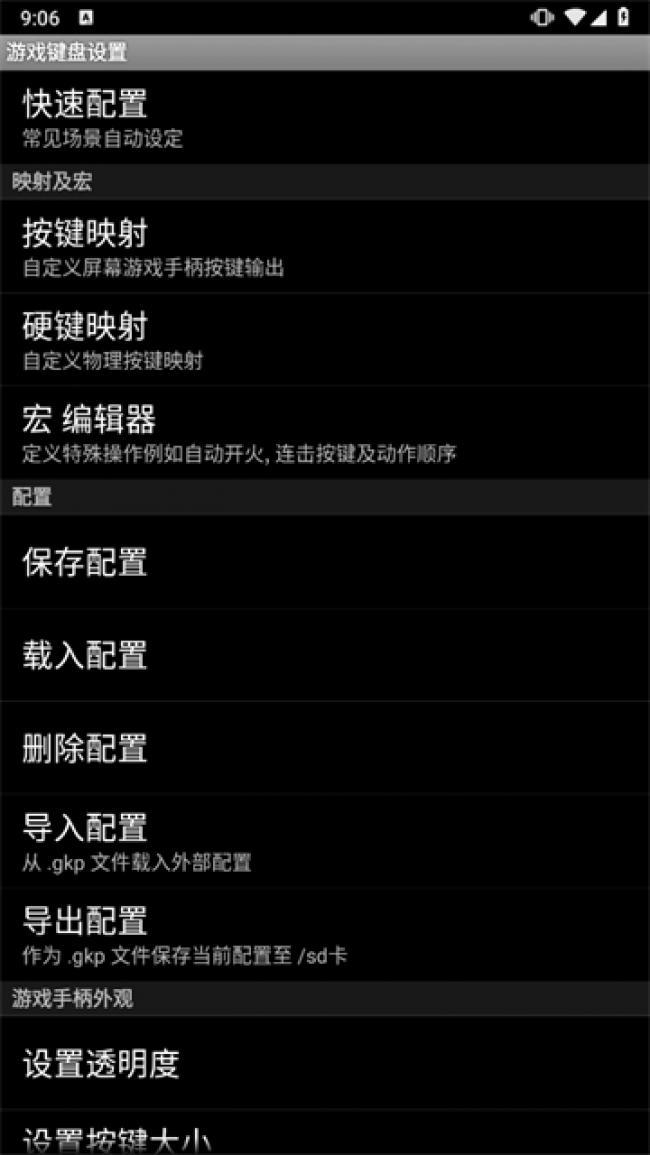Open 设置按键大小 setting
The image size is (650, 1155).
(x=325, y=1138)
